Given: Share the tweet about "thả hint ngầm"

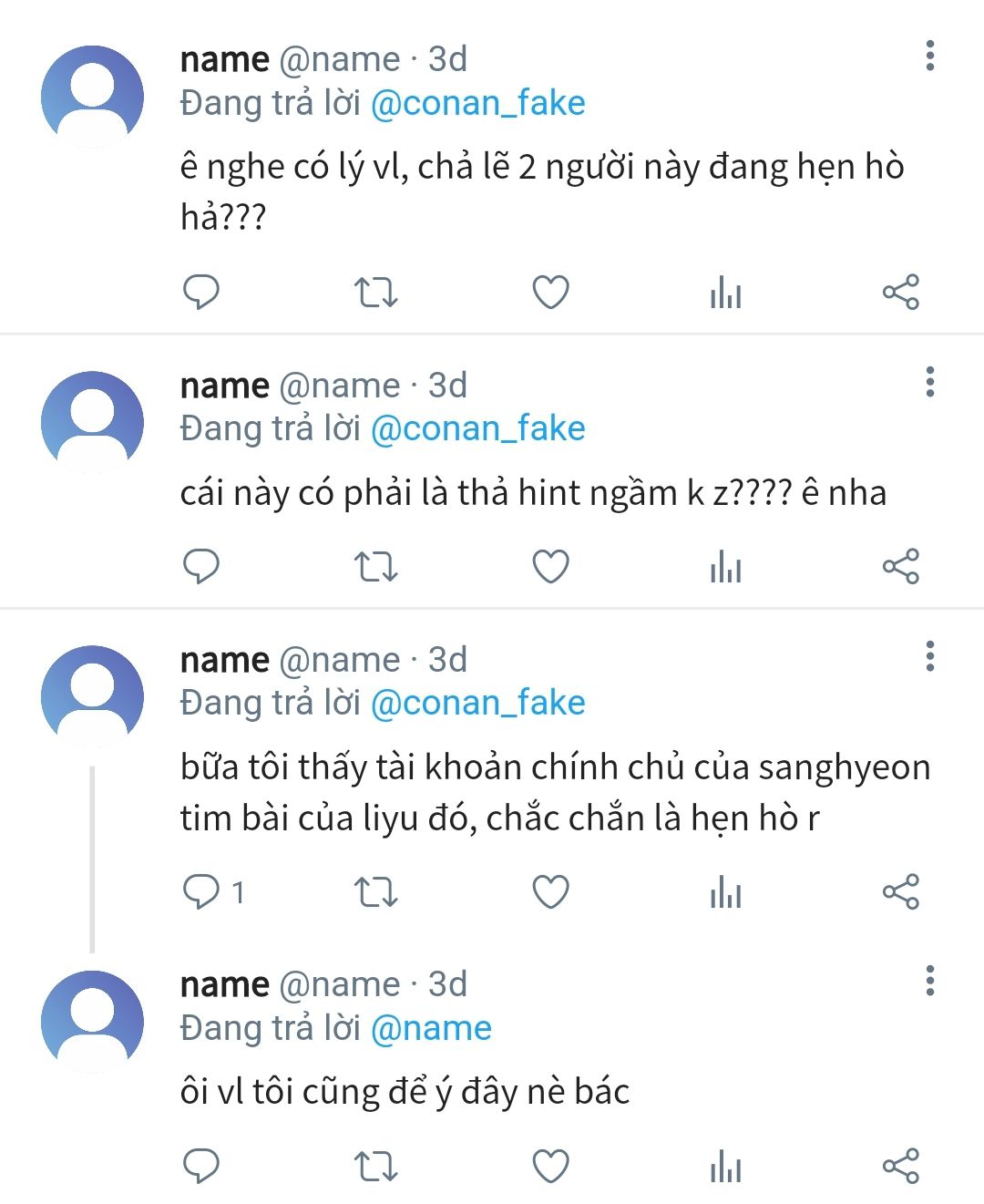Looking at the screenshot, I should (x=900, y=566).
